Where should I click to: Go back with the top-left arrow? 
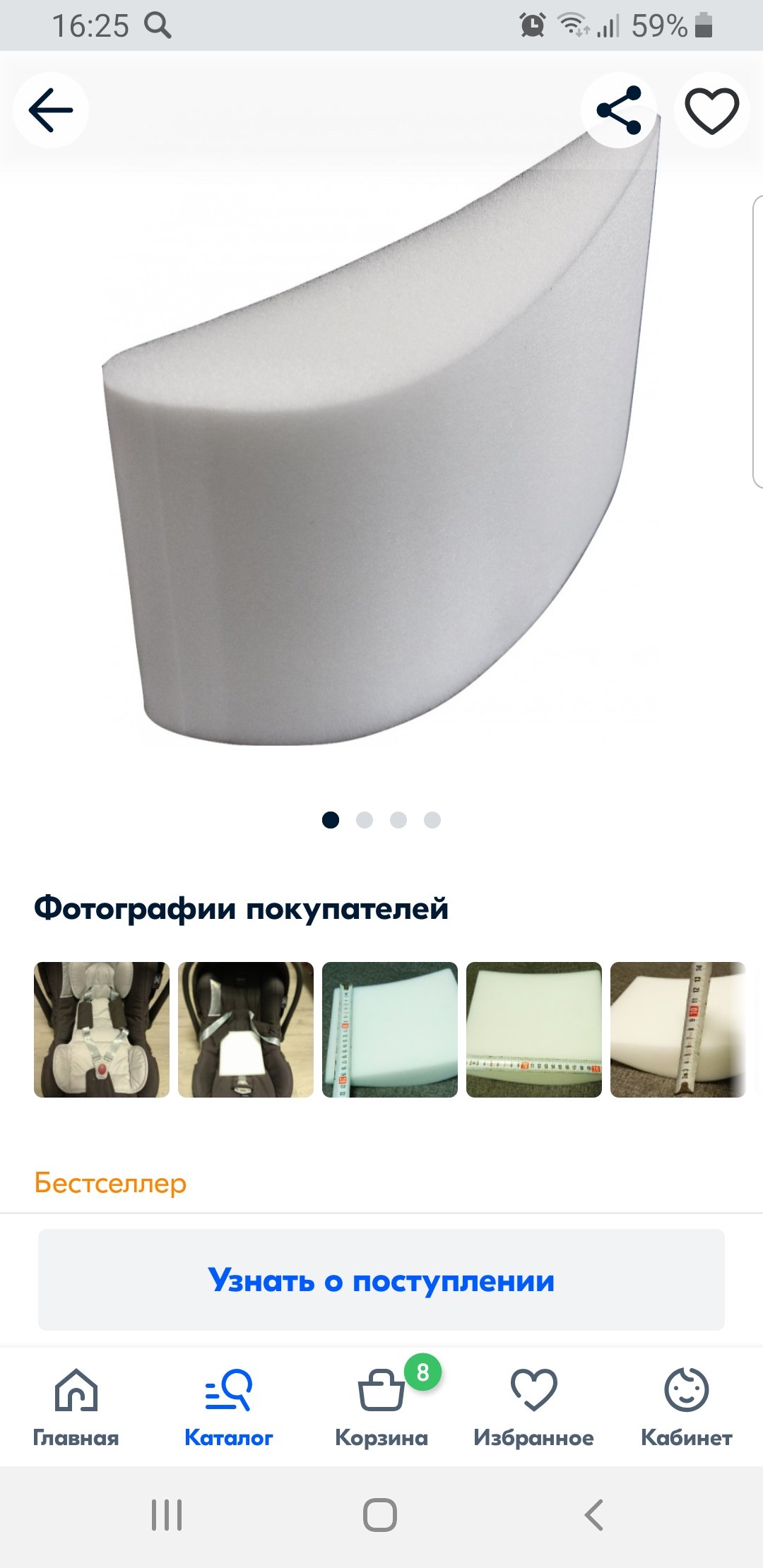tap(51, 110)
